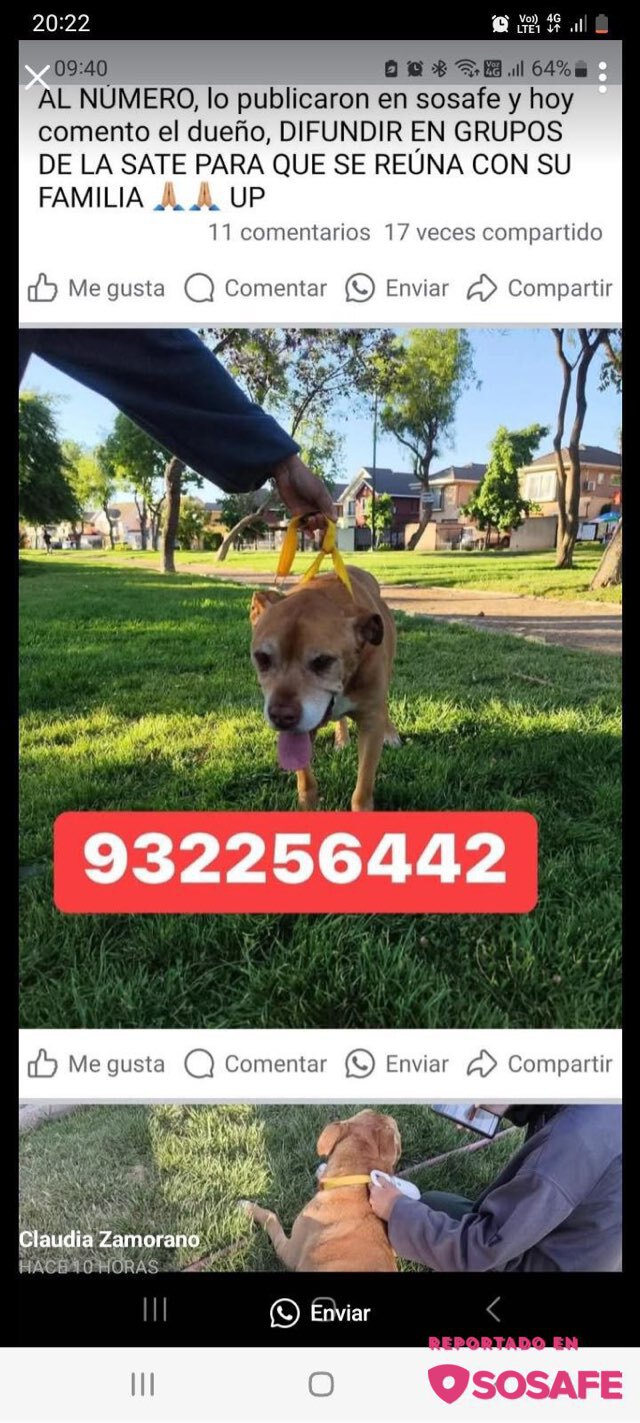This screenshot has width=640, height=1423.
Task: Send story via WhatsApp Enviar button
Action: coord(320,1312)
